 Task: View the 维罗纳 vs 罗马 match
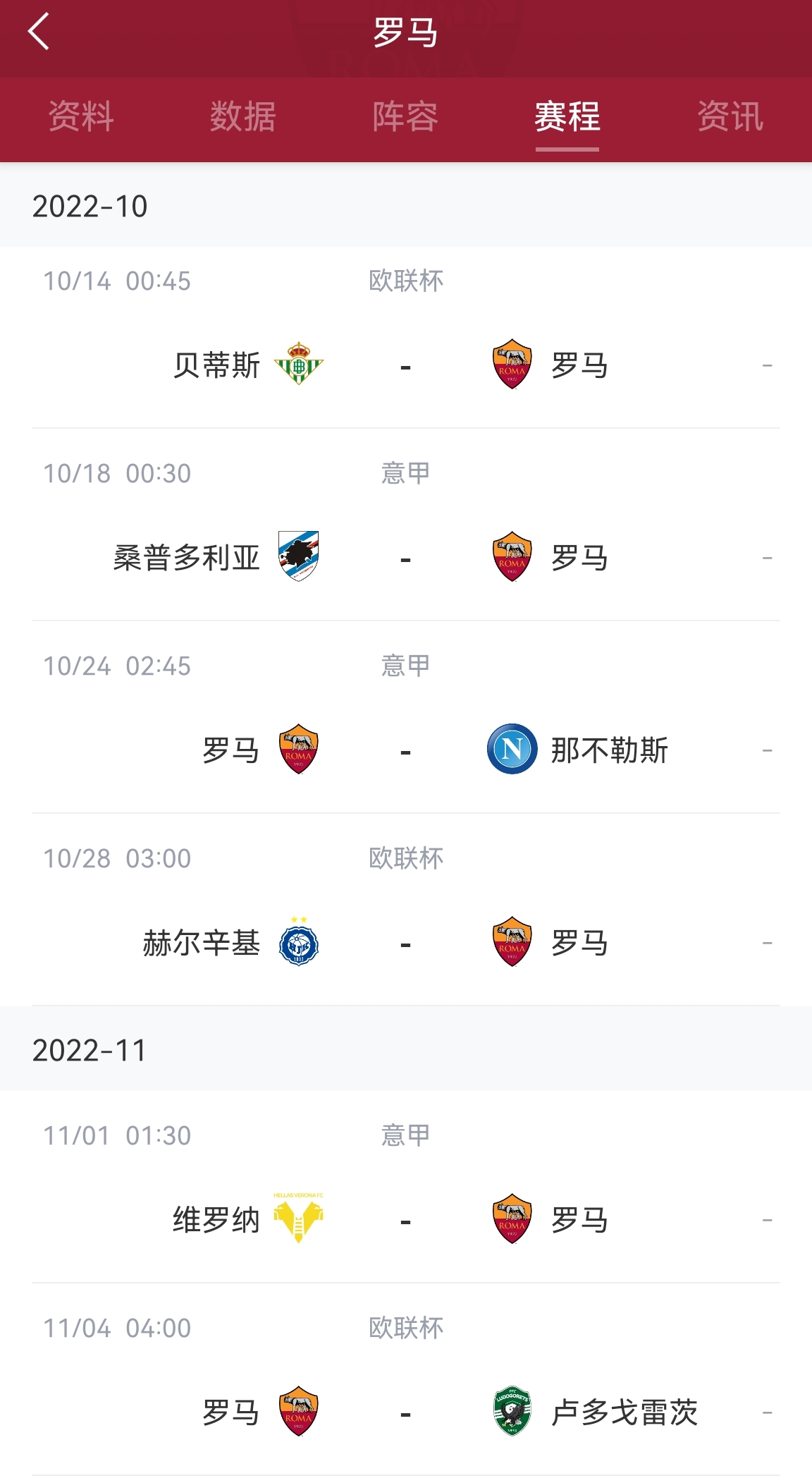coord(406,1187)
